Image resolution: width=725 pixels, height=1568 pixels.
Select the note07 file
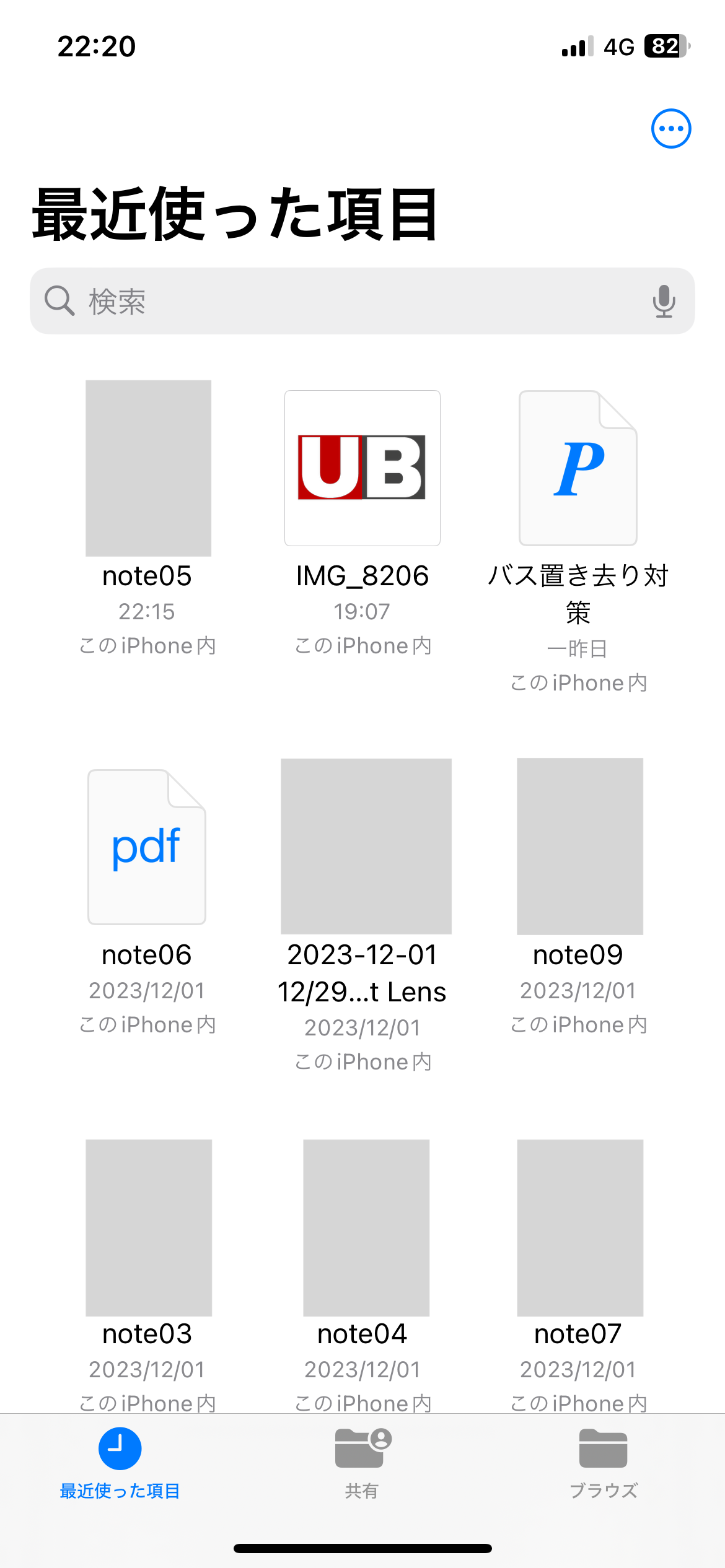[x=579, y=1227]
